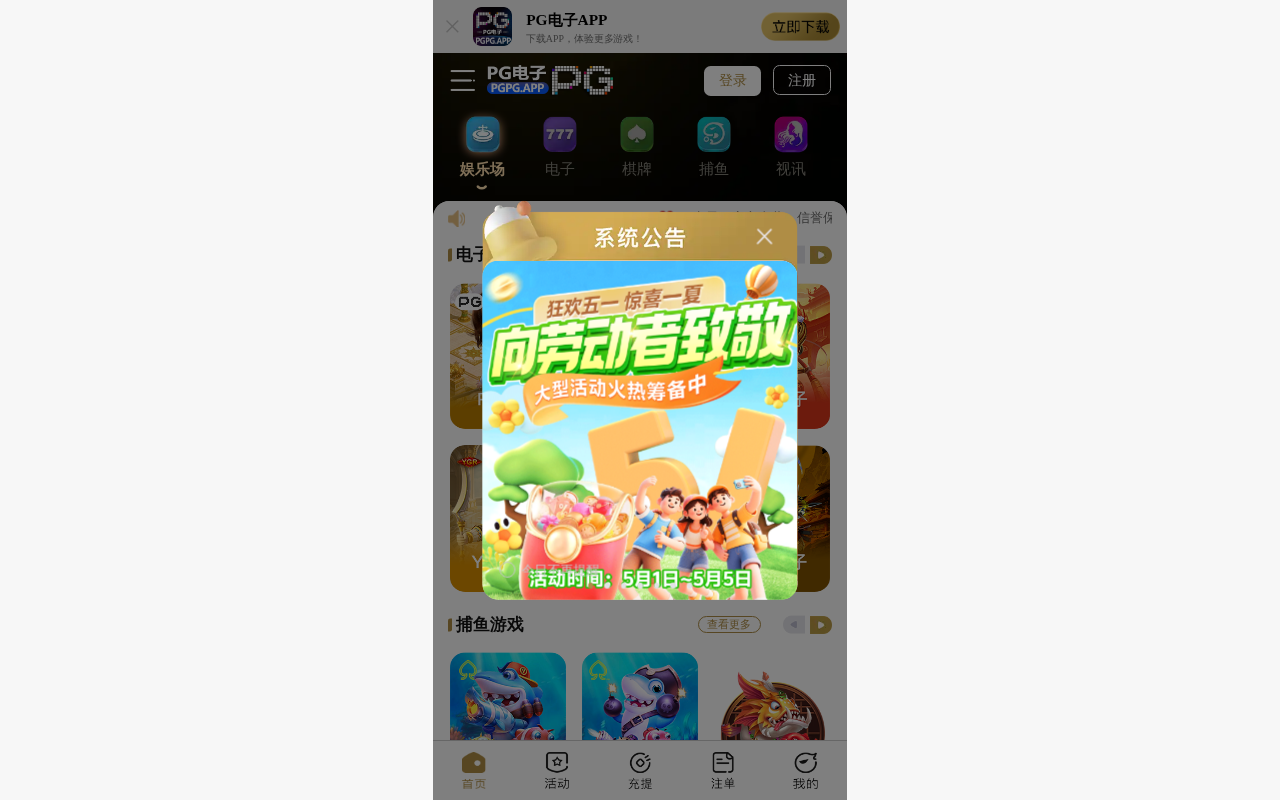
Task: Show next 捕鱼游戏 items with right arrow
Action: click(821, 625)
